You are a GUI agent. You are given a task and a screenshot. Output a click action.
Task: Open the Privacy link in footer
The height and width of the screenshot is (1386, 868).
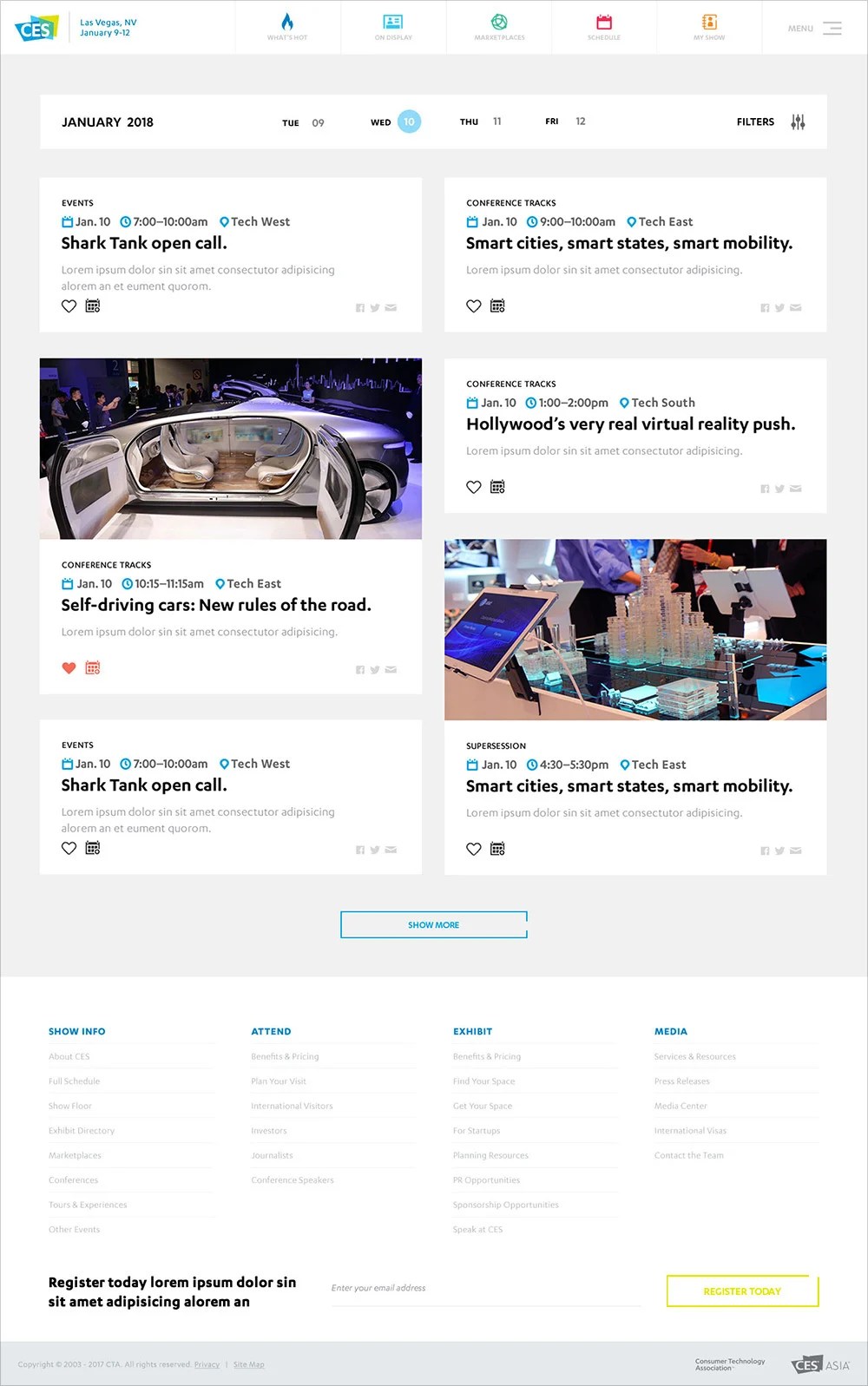[207, 1364]
